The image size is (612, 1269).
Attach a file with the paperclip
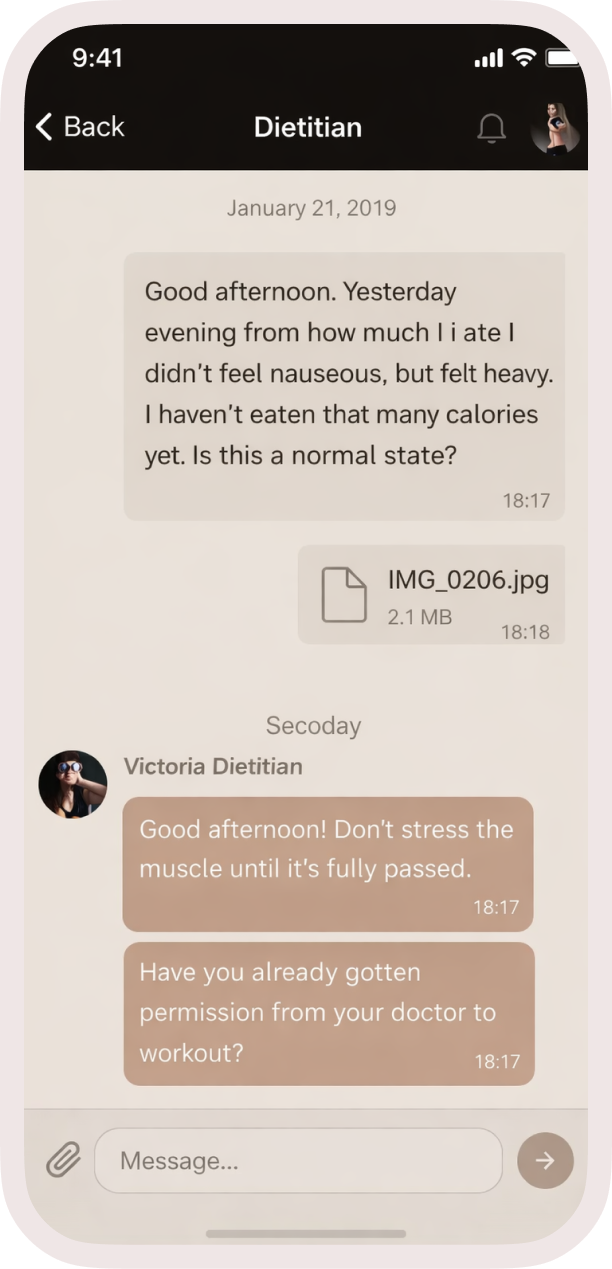click(63, 1160)
